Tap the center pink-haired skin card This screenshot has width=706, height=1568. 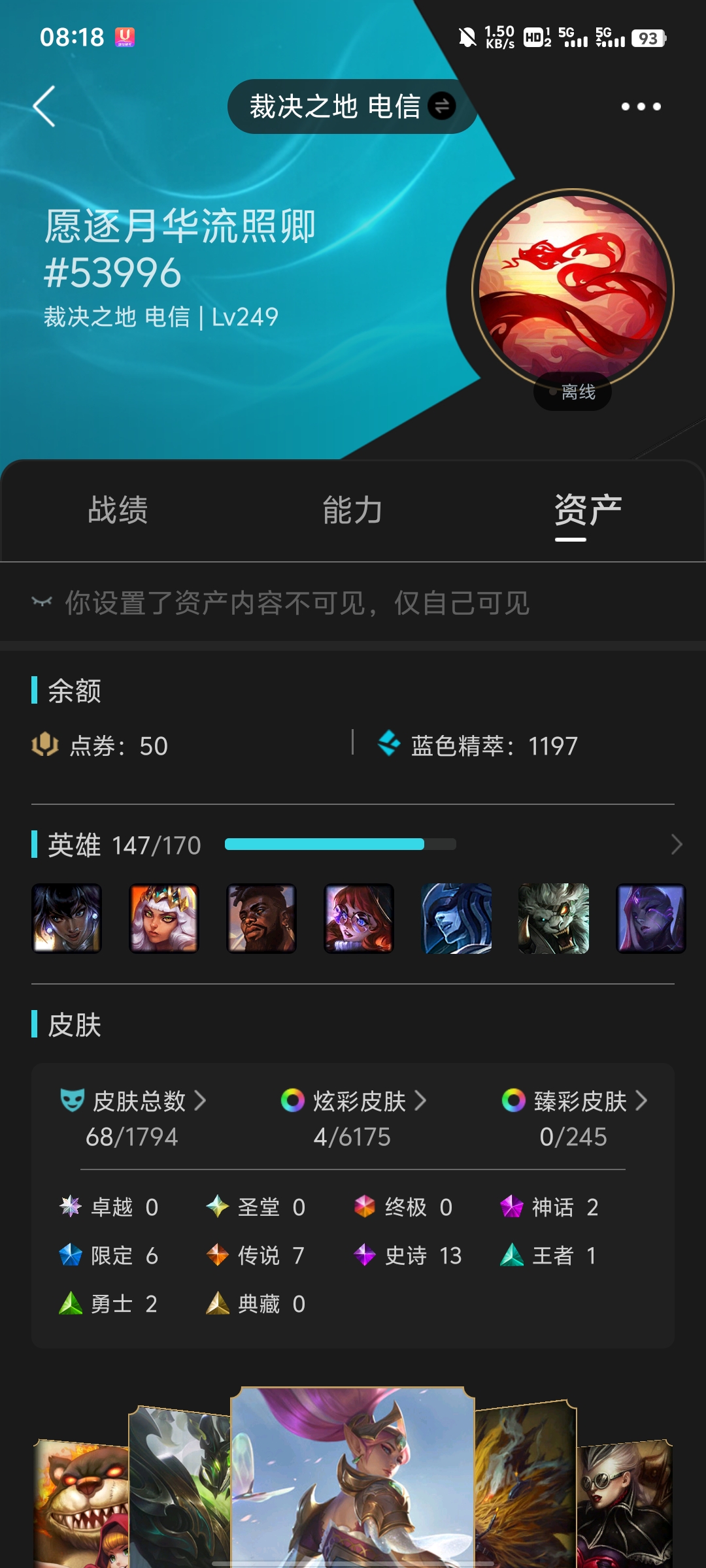(352, 1477)
